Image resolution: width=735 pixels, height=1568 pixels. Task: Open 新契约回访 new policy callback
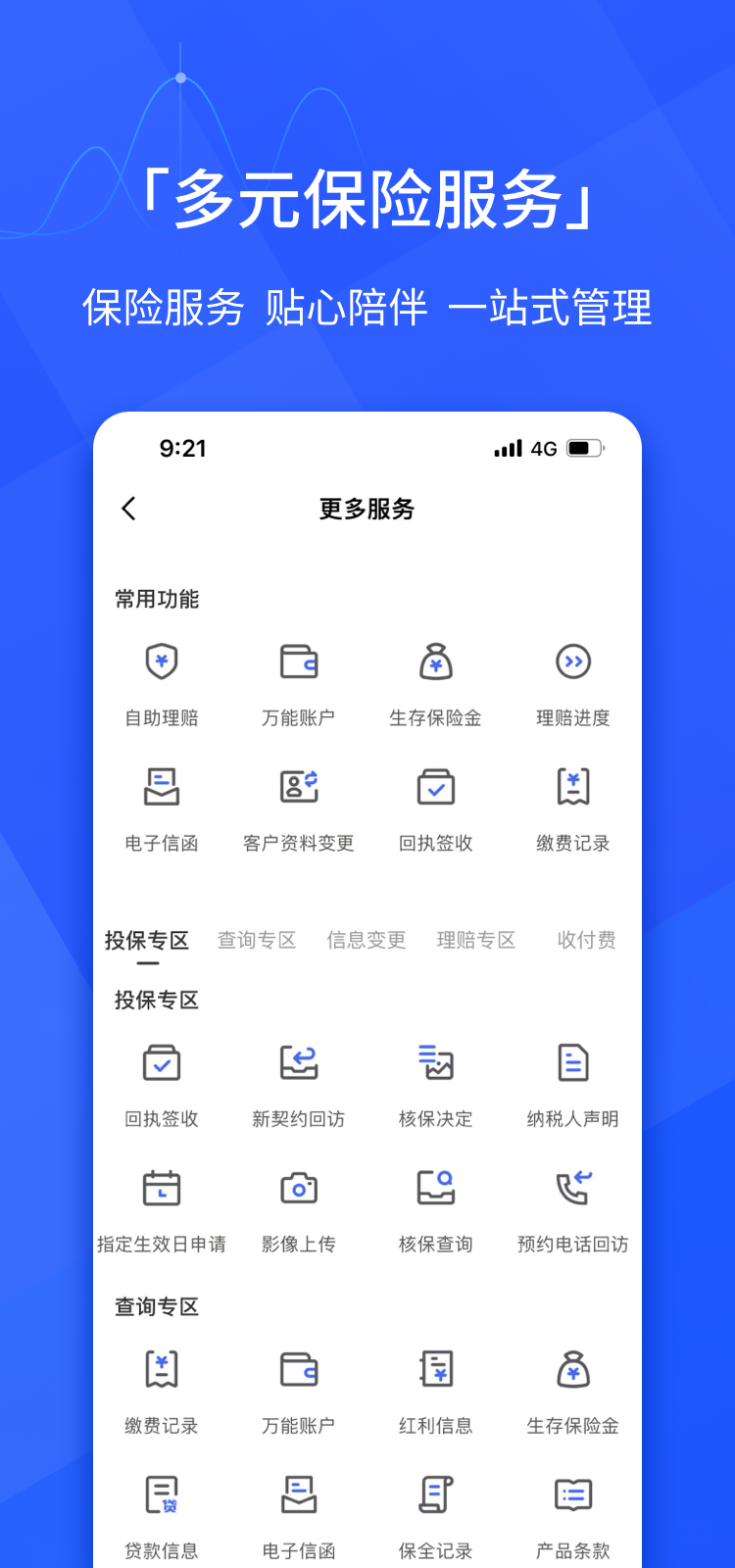pos(299,1083)
